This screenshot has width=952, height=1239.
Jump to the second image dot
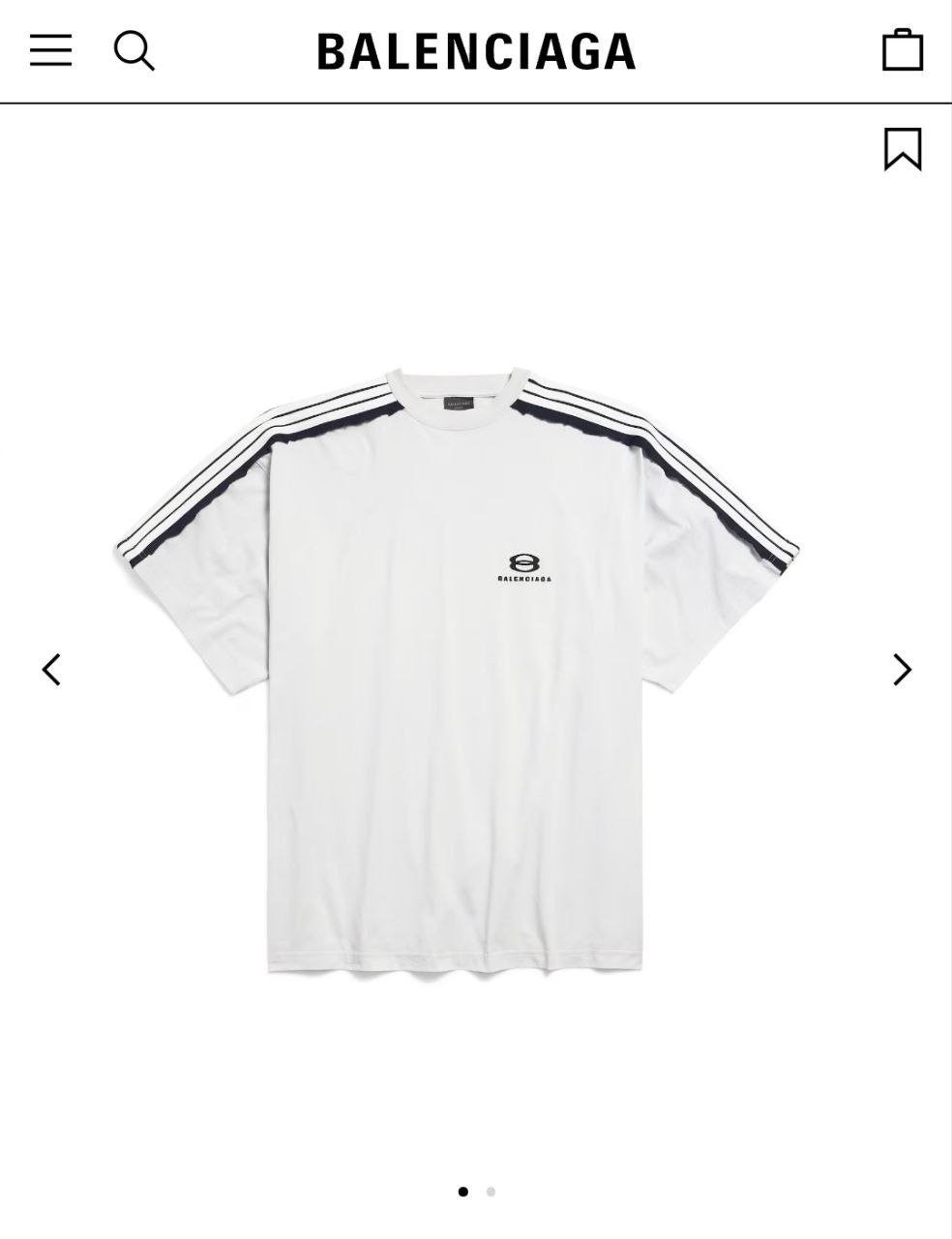pos(491,1192)
